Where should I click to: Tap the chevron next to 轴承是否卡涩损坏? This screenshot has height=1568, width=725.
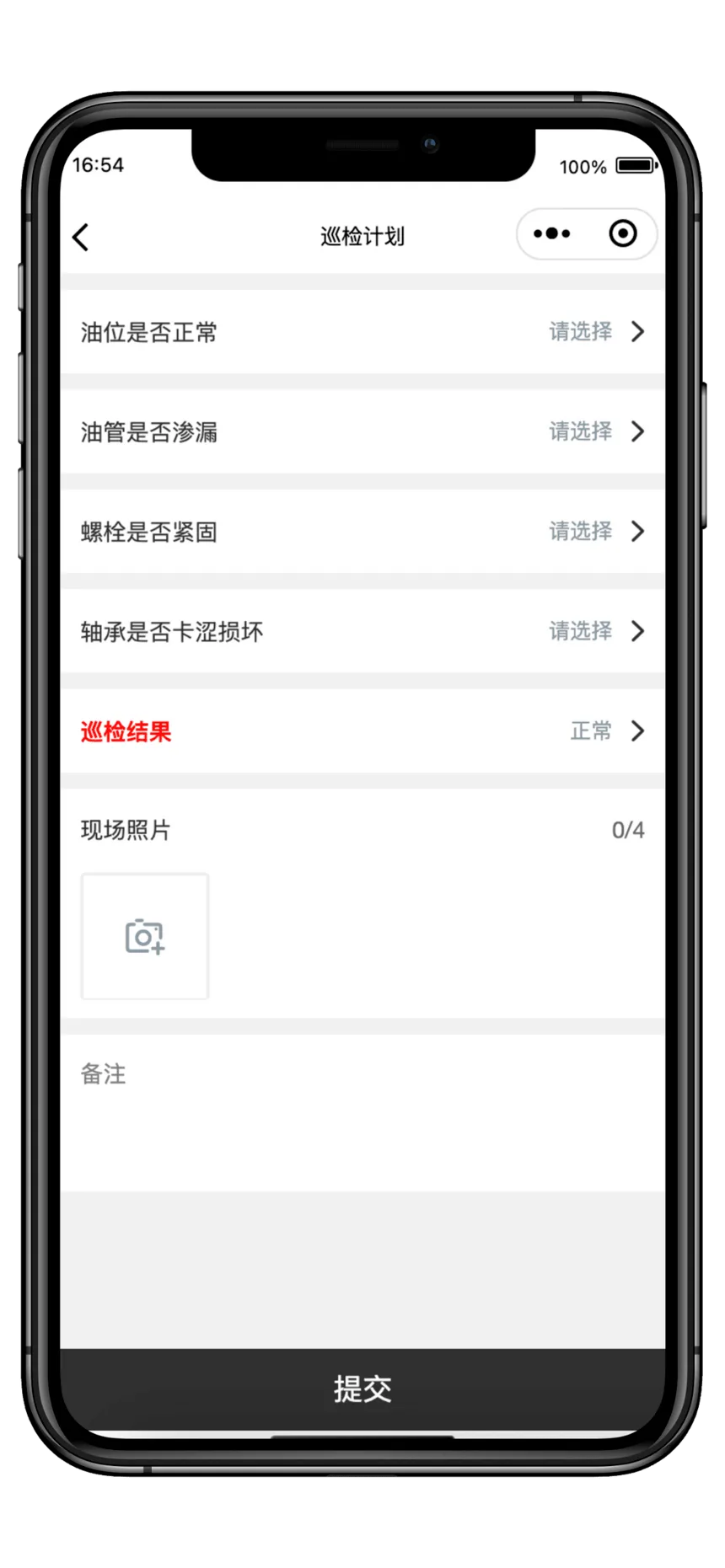638,631
